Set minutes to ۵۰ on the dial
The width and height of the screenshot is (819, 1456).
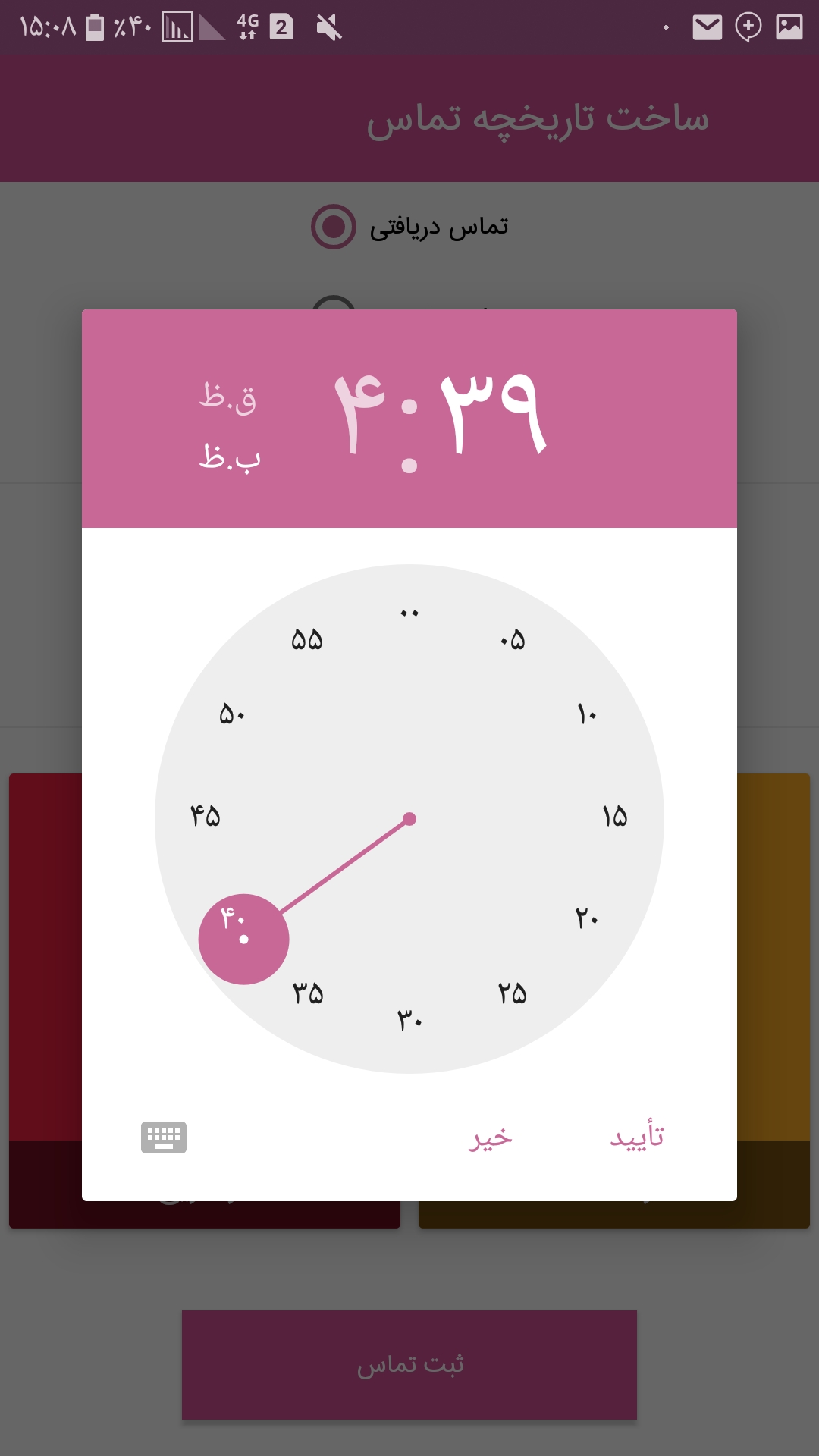tap(232, 714)
